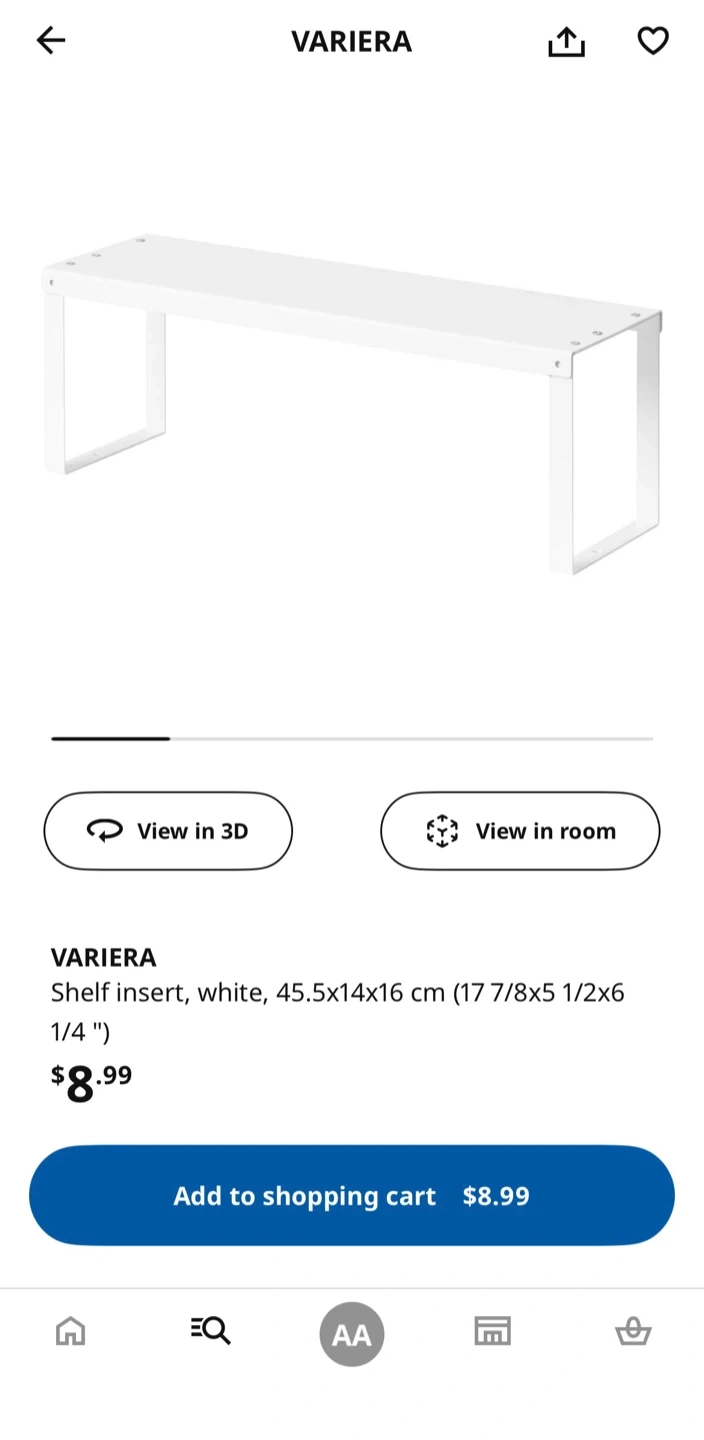Open the shopping basket tab
This screenshot has width=704, height=1440.
pyautogui.click(x=633, y=1331)
